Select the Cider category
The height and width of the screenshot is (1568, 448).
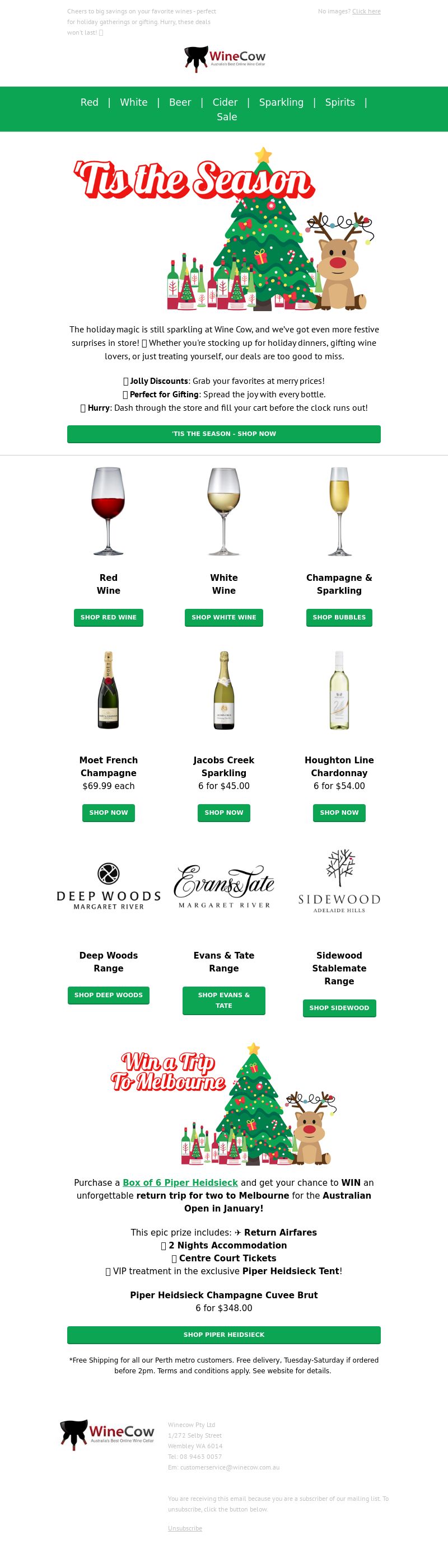[225, 102]
